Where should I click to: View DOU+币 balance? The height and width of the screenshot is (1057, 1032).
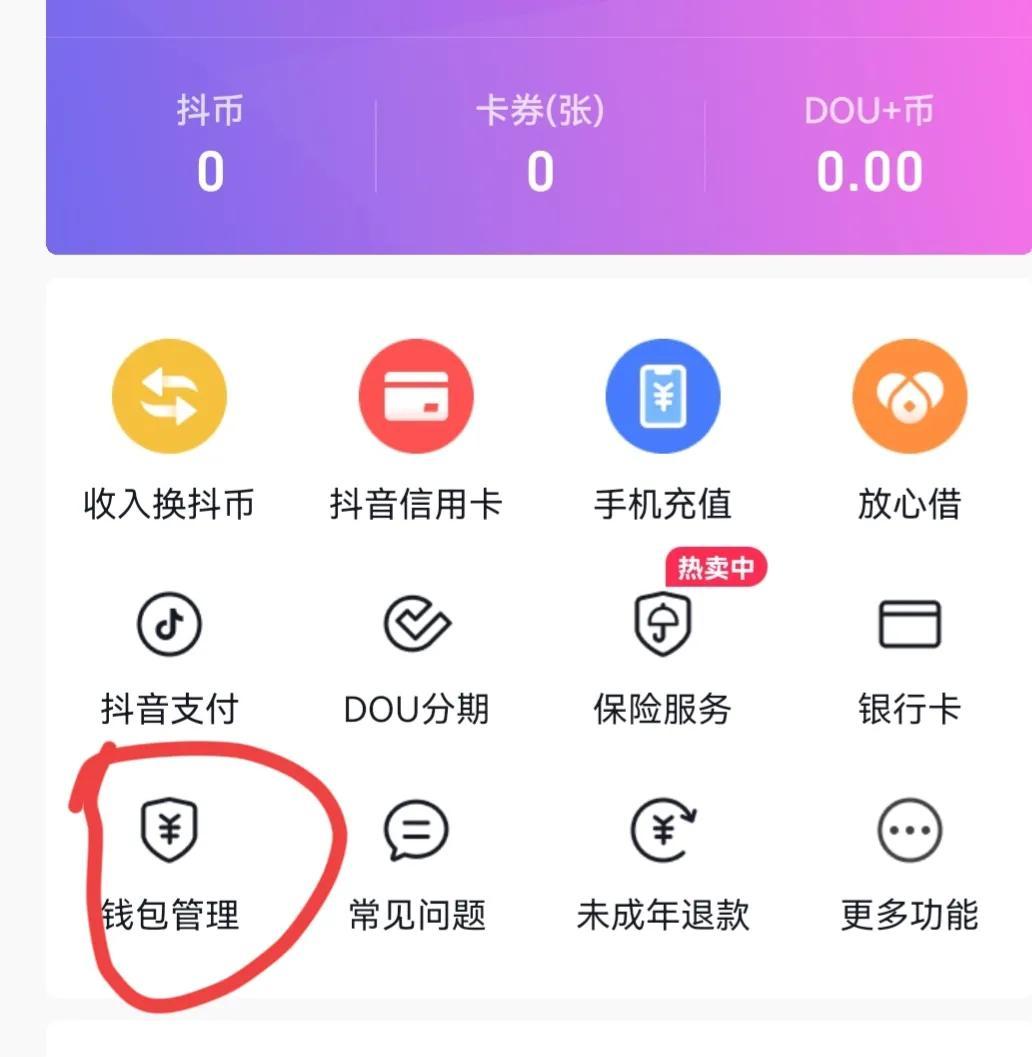tap(869, 146)
